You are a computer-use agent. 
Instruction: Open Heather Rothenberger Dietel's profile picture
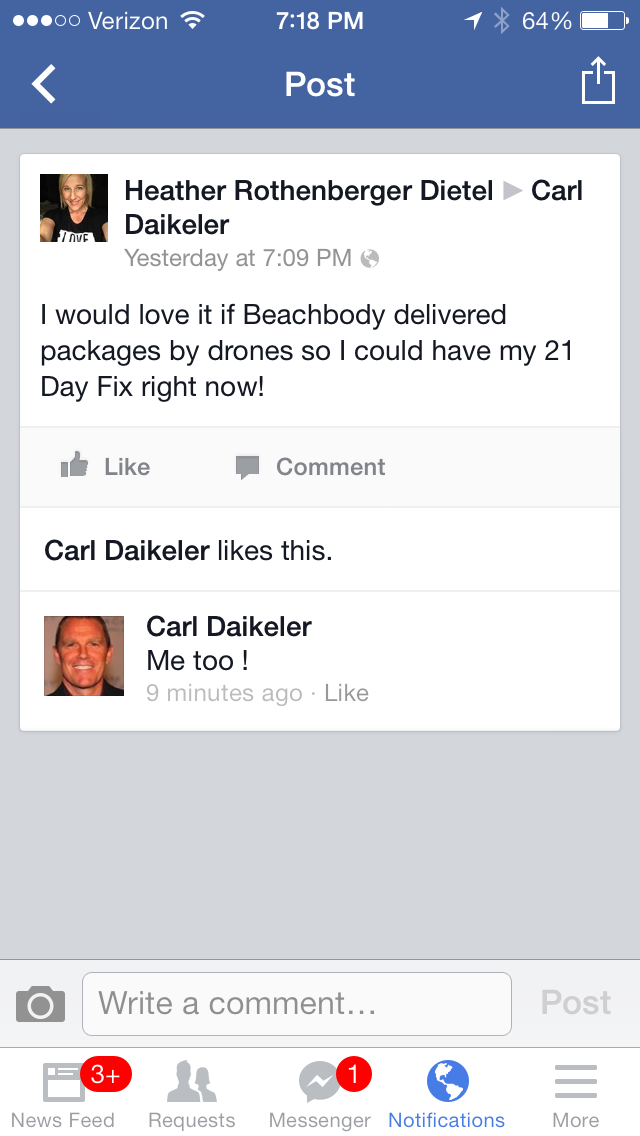74,208
